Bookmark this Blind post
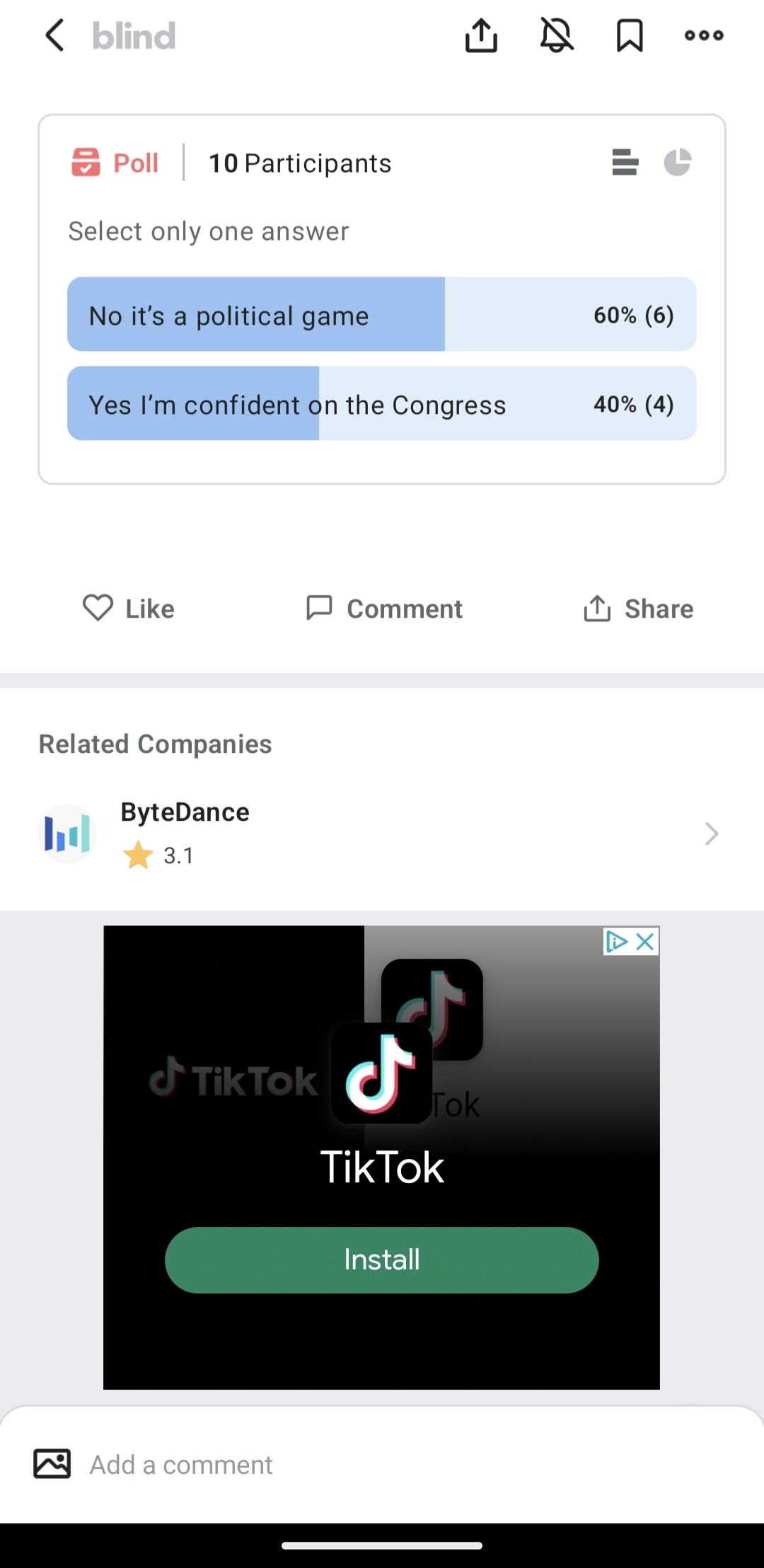The image size is (764, 1568). [630, 35]
